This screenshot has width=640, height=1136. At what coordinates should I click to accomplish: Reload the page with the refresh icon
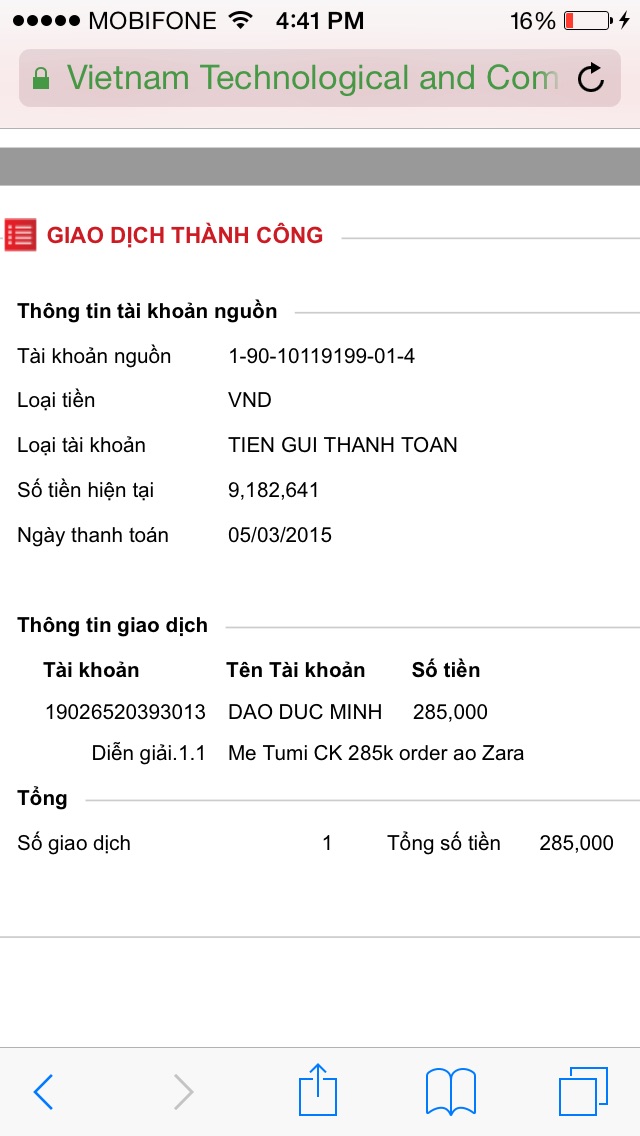591,78
